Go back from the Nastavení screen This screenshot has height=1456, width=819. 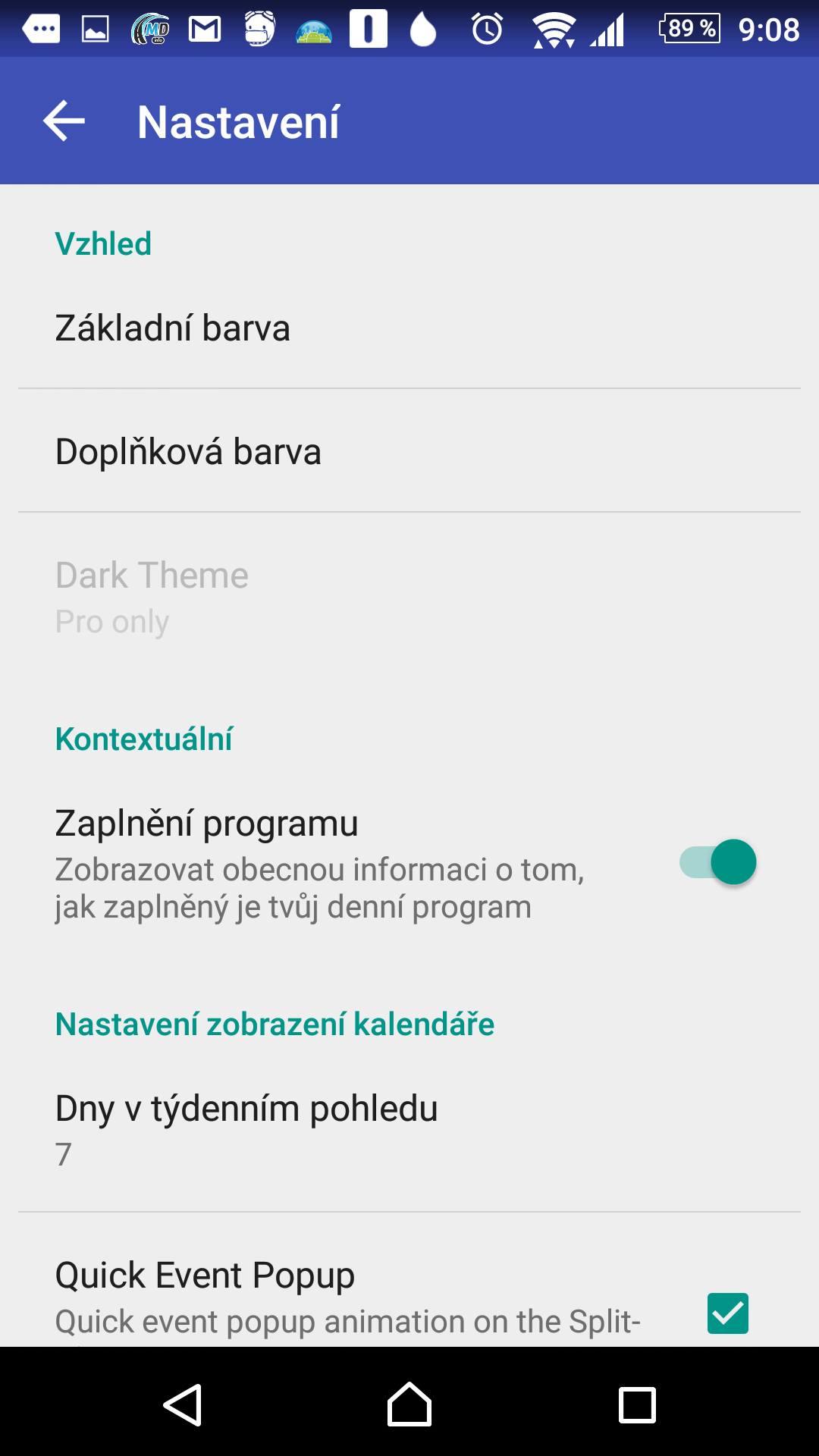[64, 121]
